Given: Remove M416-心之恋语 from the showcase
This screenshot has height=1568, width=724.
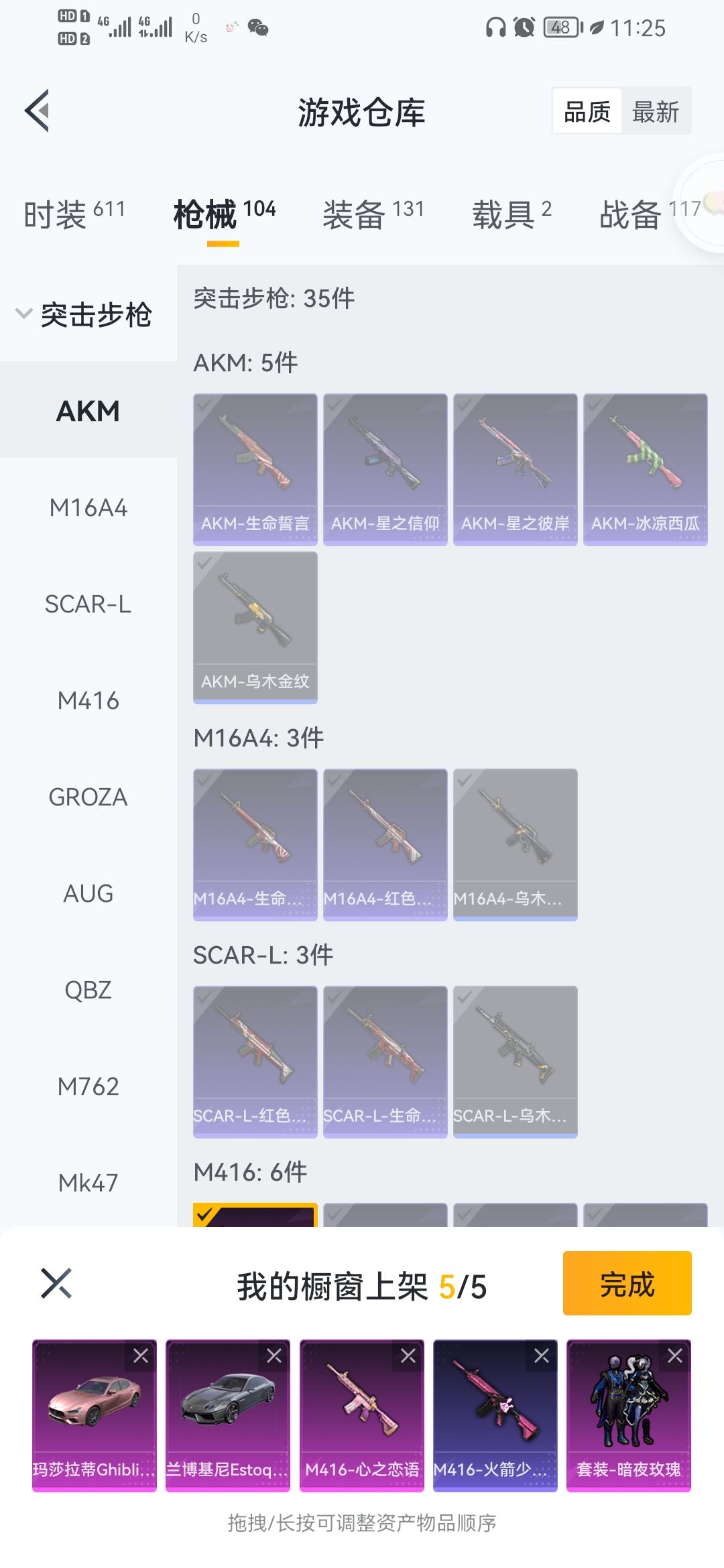Looking at the screenshot, I should (x=408, y=1356).
